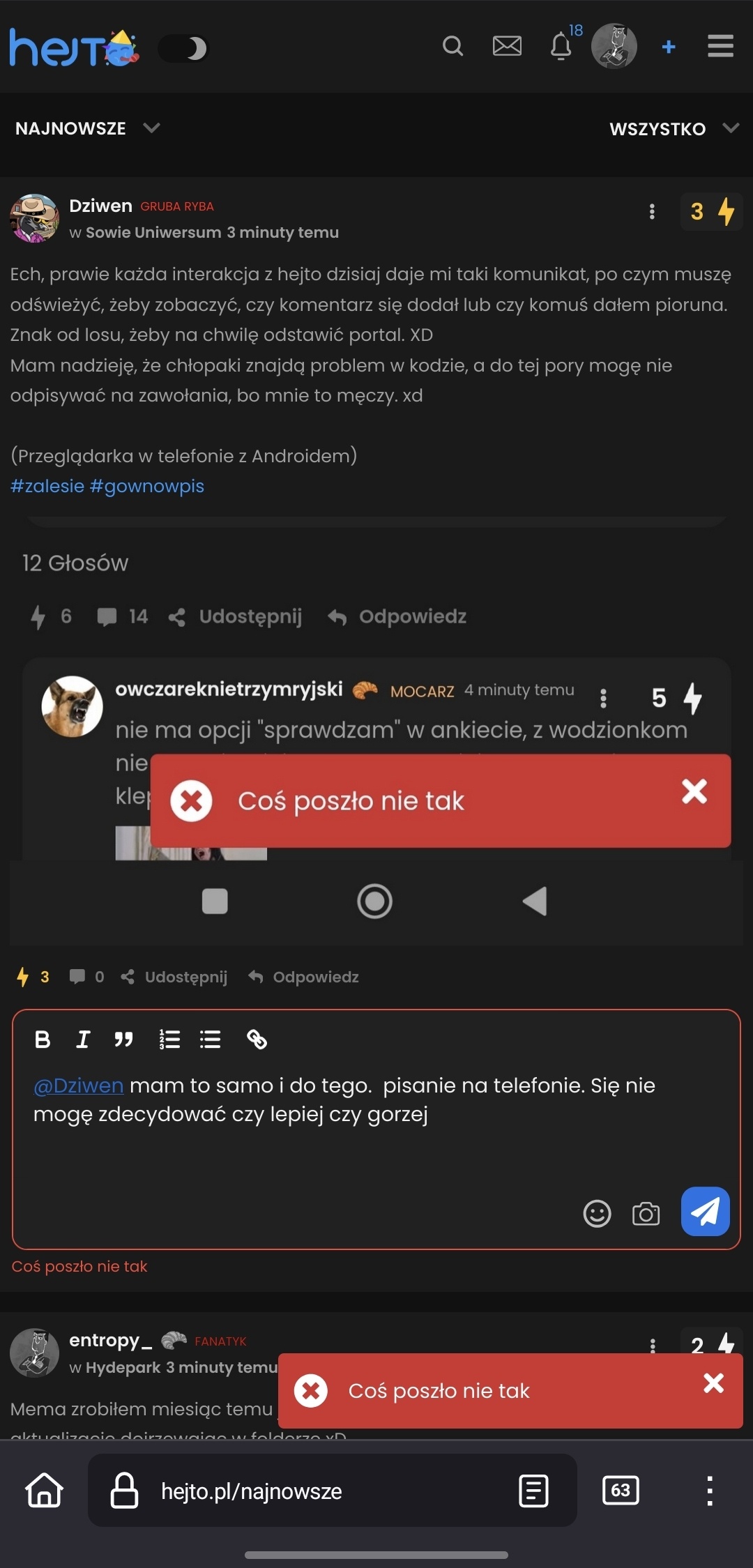
Task: Open the messages envelope icon
Action: tap(507, 47)
